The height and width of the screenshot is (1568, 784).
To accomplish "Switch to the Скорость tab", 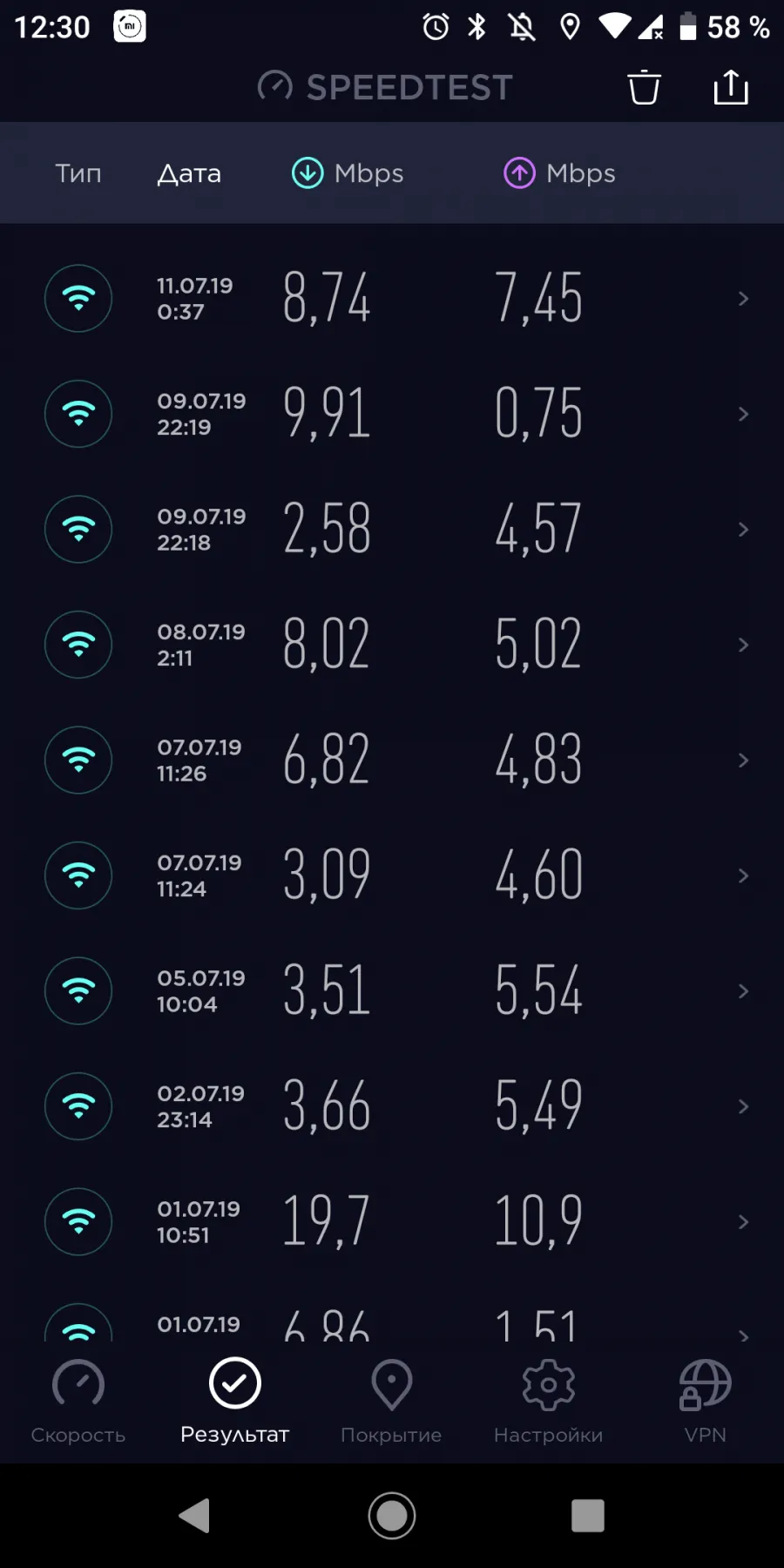I will (78, 1401).
